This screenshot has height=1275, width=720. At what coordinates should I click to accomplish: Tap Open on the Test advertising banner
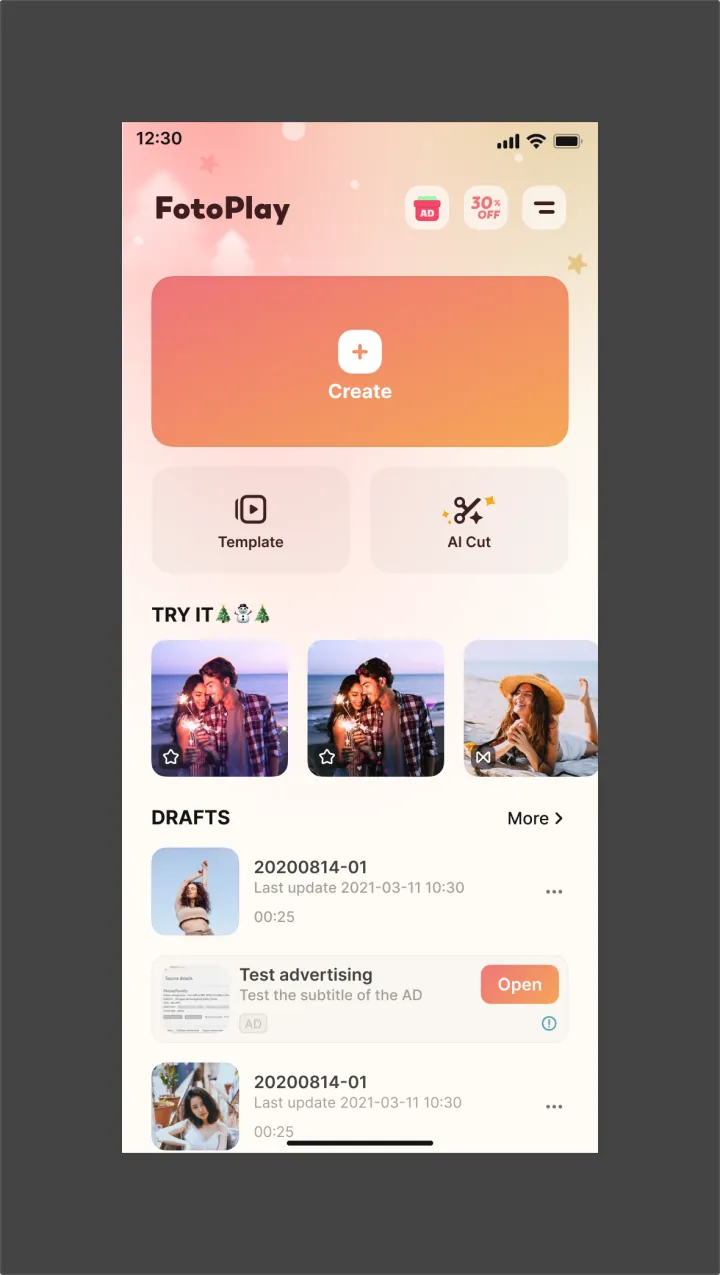[520, 984]
